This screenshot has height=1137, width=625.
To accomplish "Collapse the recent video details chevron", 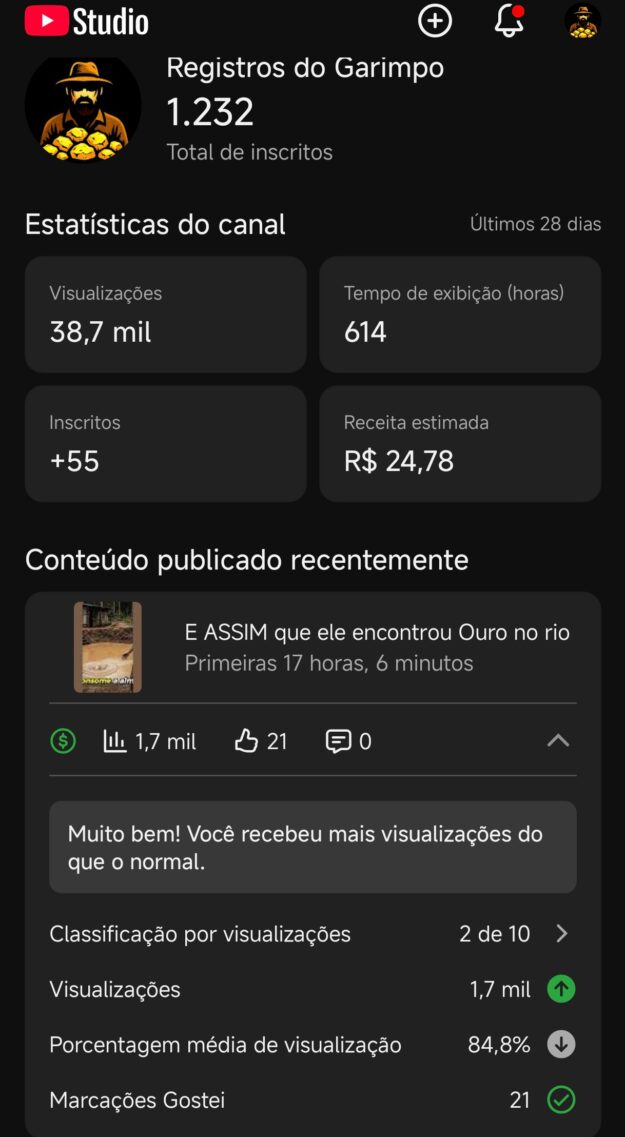I will tap(558, 741).
